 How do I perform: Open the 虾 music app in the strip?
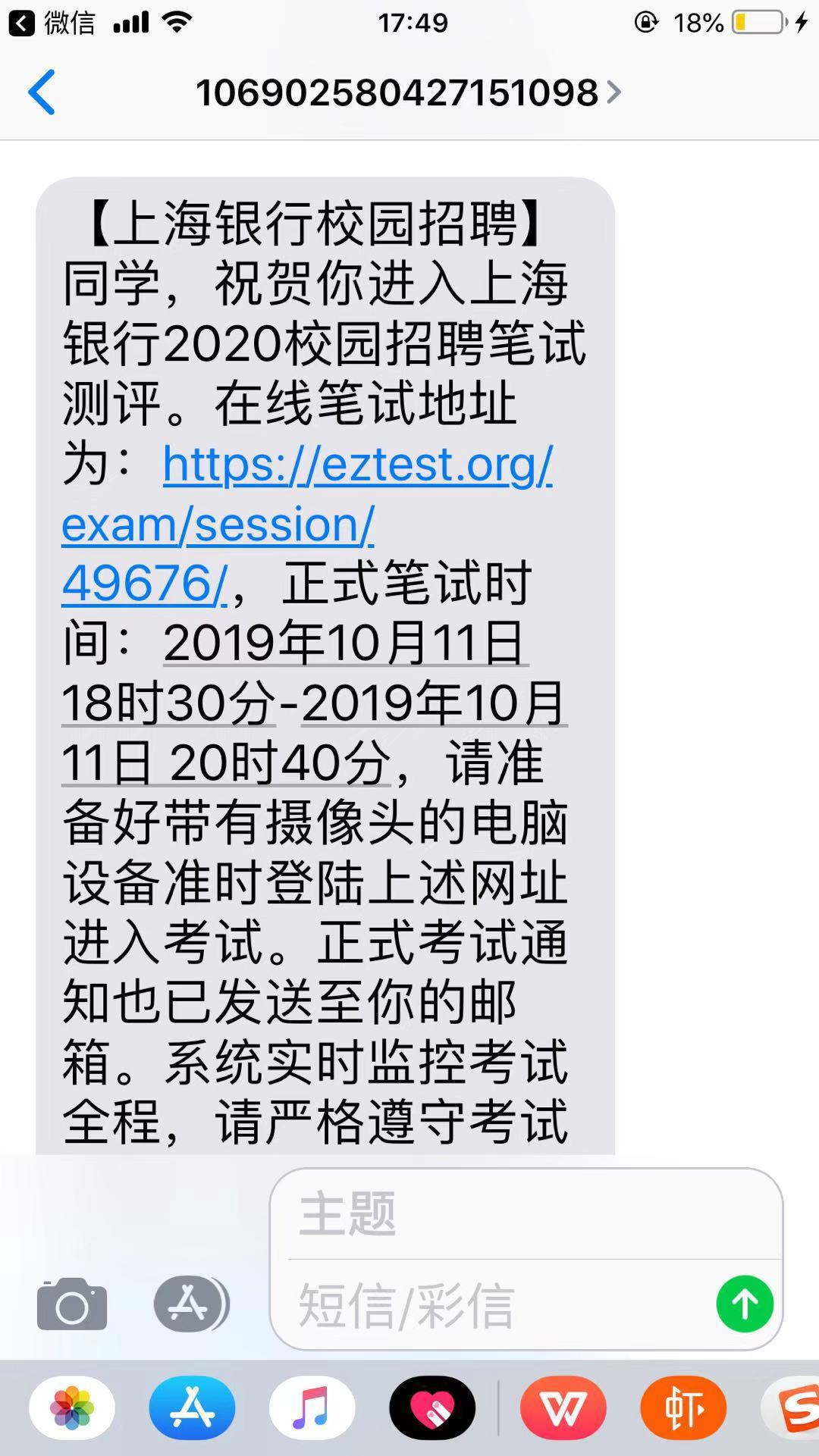pyautogui.click(x=683, y=1407)
